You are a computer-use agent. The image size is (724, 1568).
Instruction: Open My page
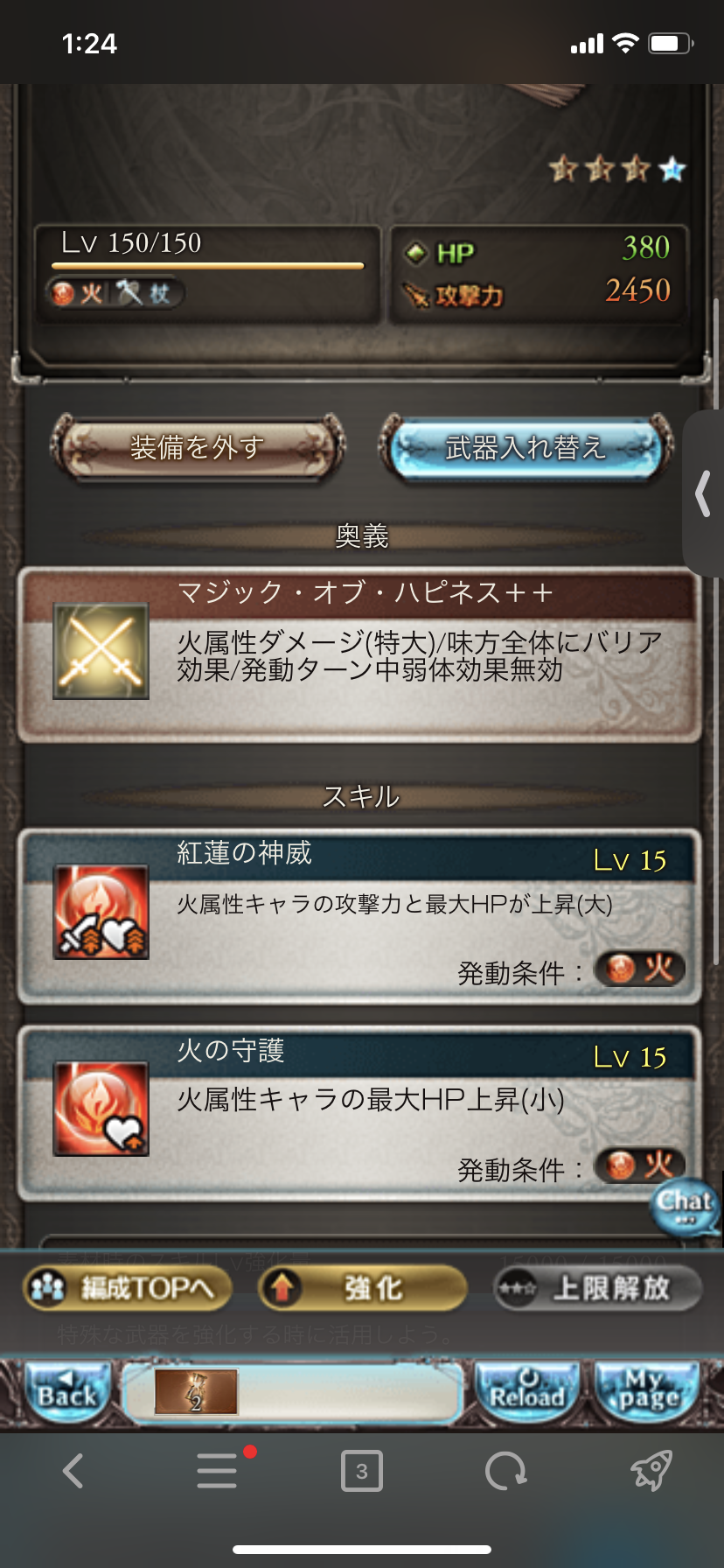point(648,1392)
